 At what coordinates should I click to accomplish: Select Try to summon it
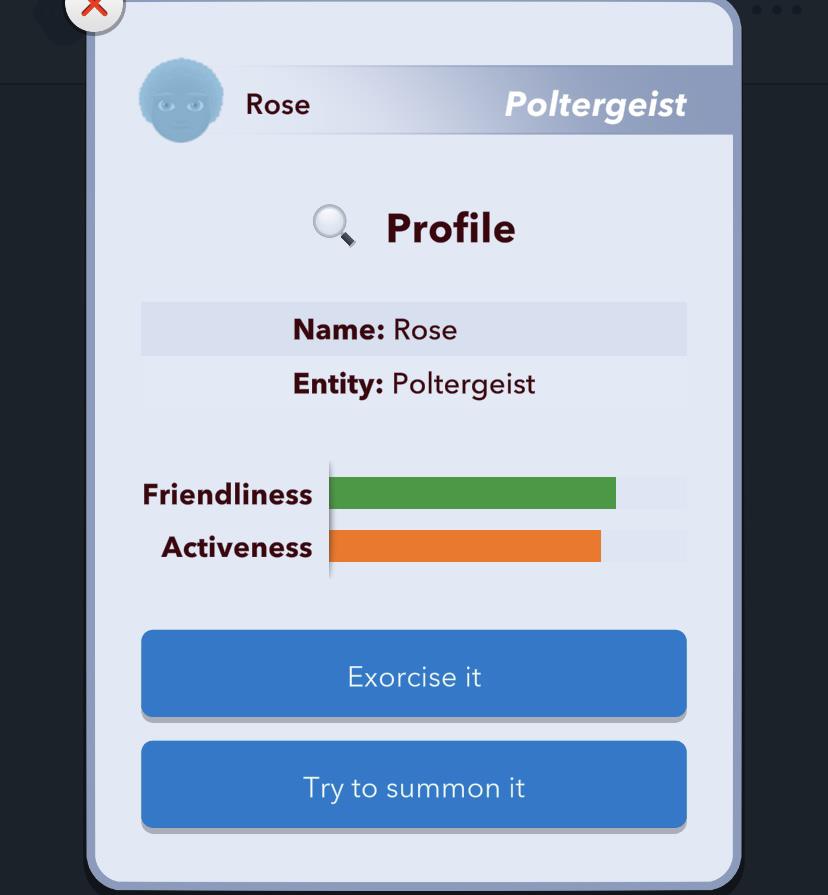point(413,786)
